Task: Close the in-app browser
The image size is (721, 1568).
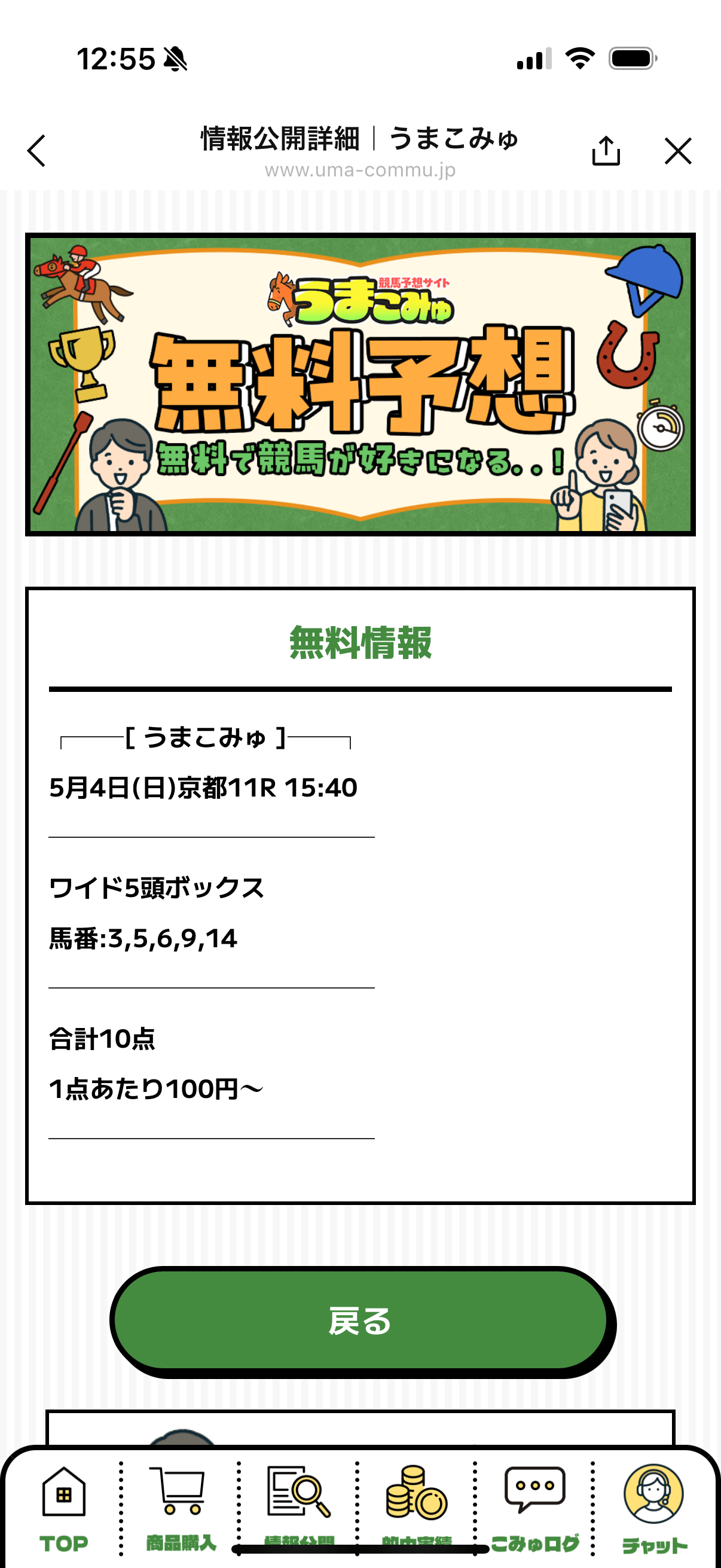Action: 678,150
